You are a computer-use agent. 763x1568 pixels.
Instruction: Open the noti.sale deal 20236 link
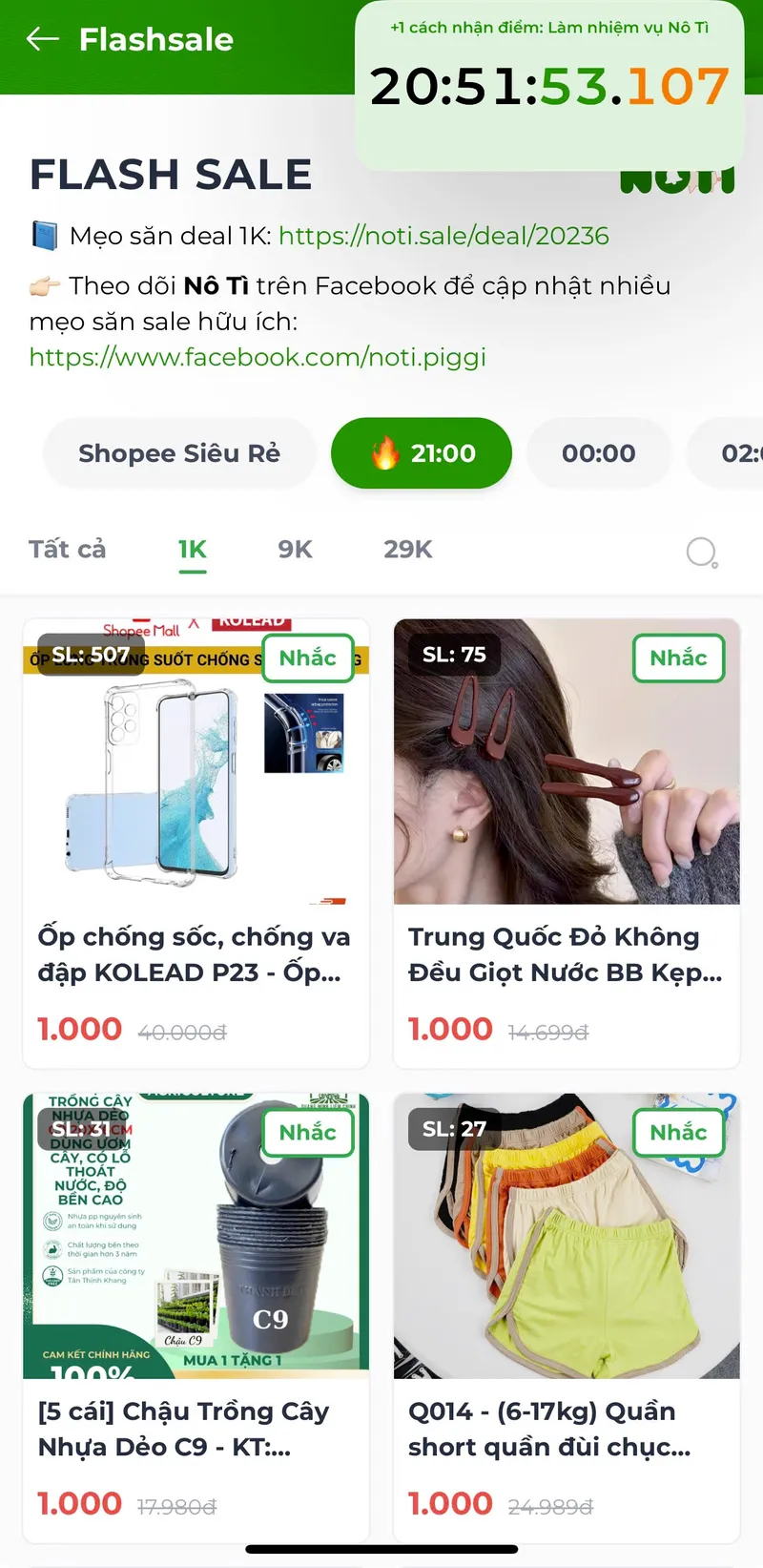click(443, 236)
